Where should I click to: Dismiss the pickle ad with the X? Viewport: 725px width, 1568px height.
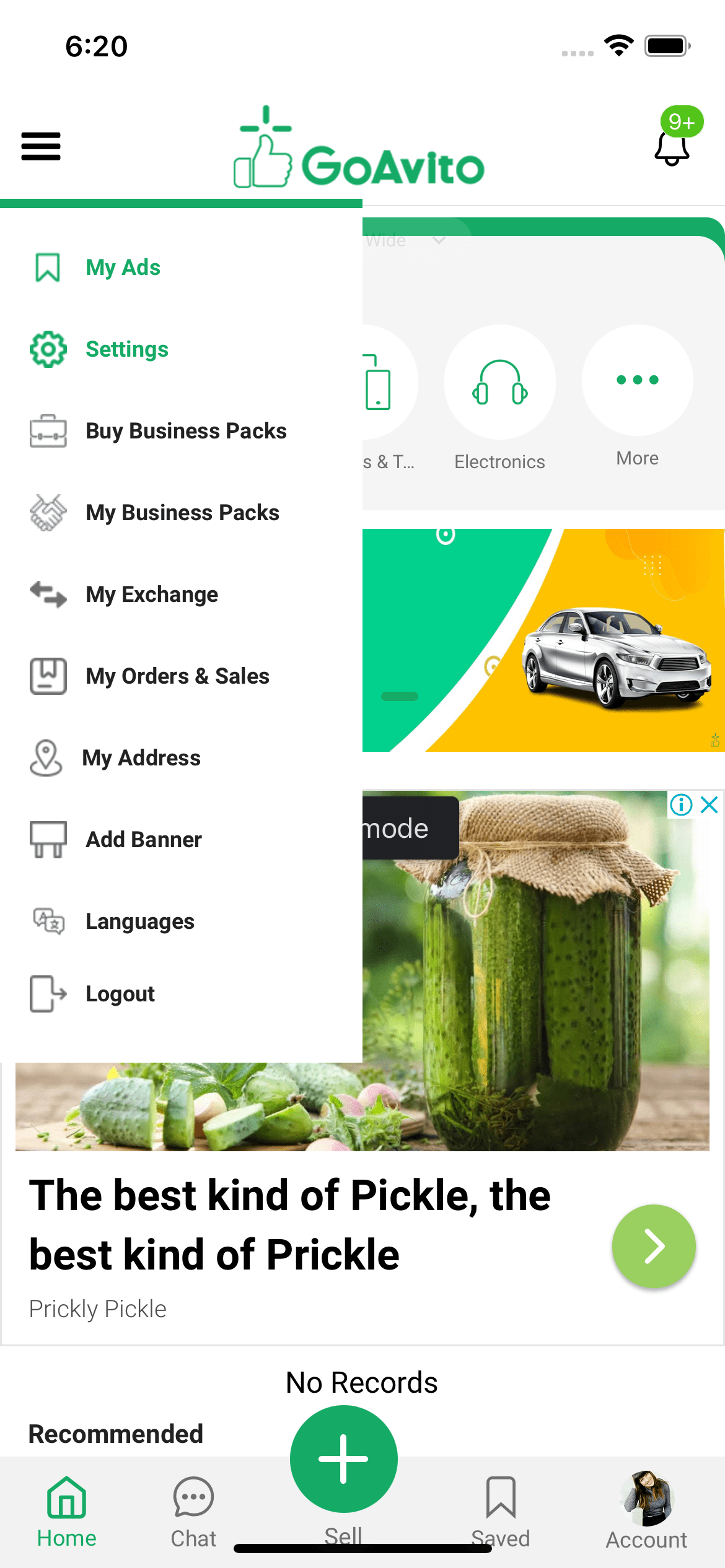pos(710,804)
